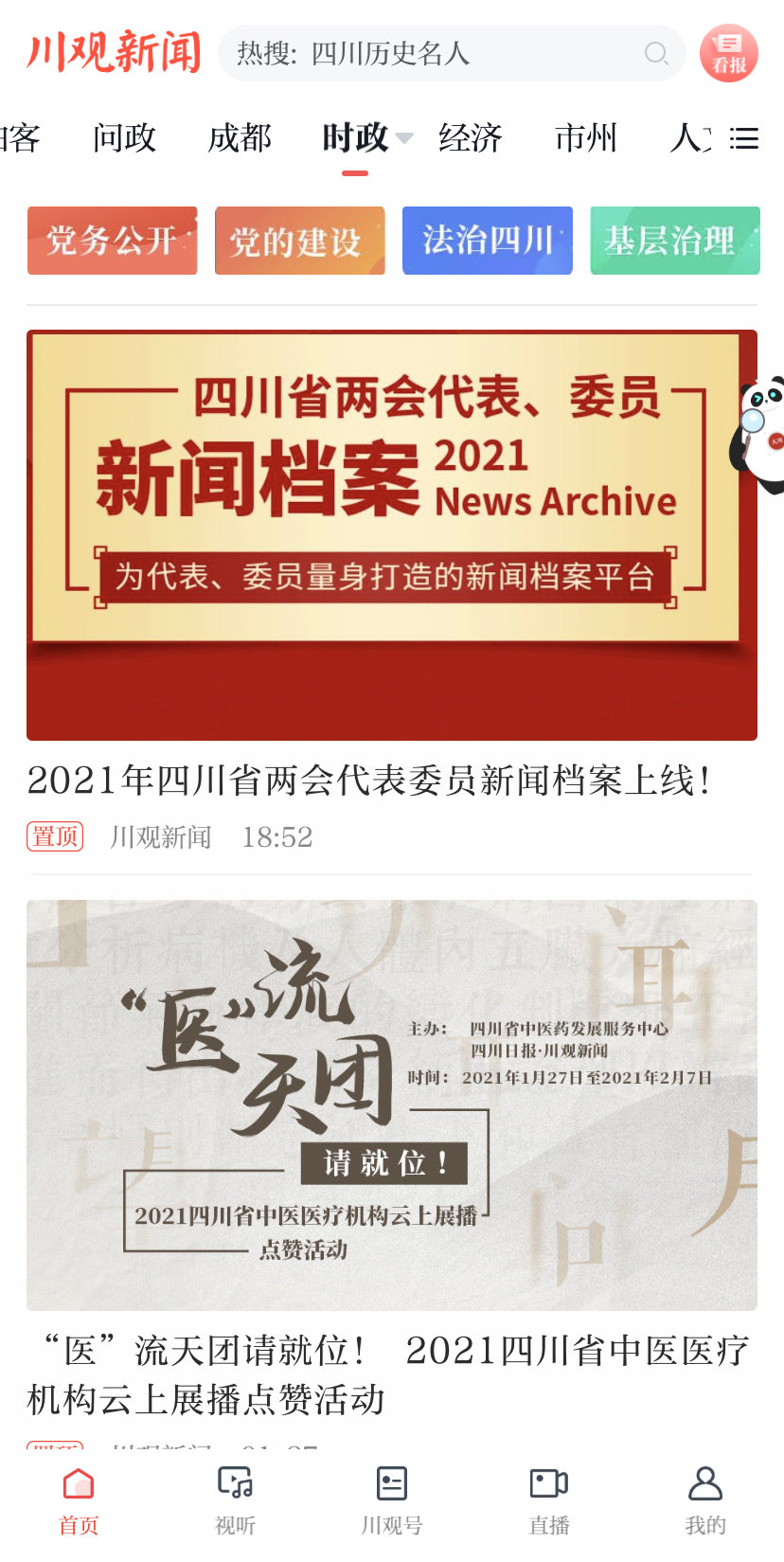Screen dimensions: 784x1562
Task: Open the search box with 四川历史名人
Action: click(x=445, y=53)
